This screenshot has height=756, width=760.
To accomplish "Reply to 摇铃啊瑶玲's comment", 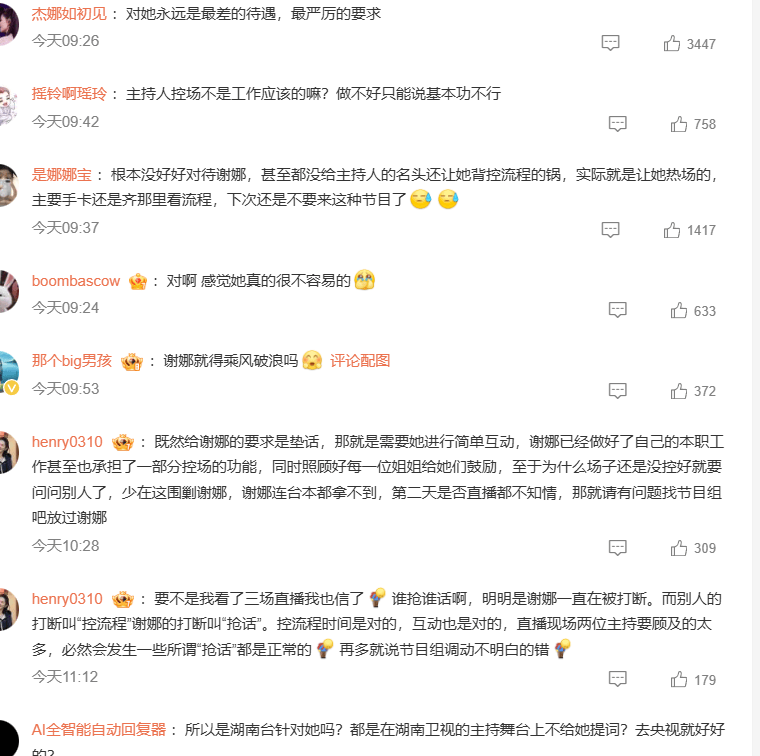I will (x=618, y=124).
